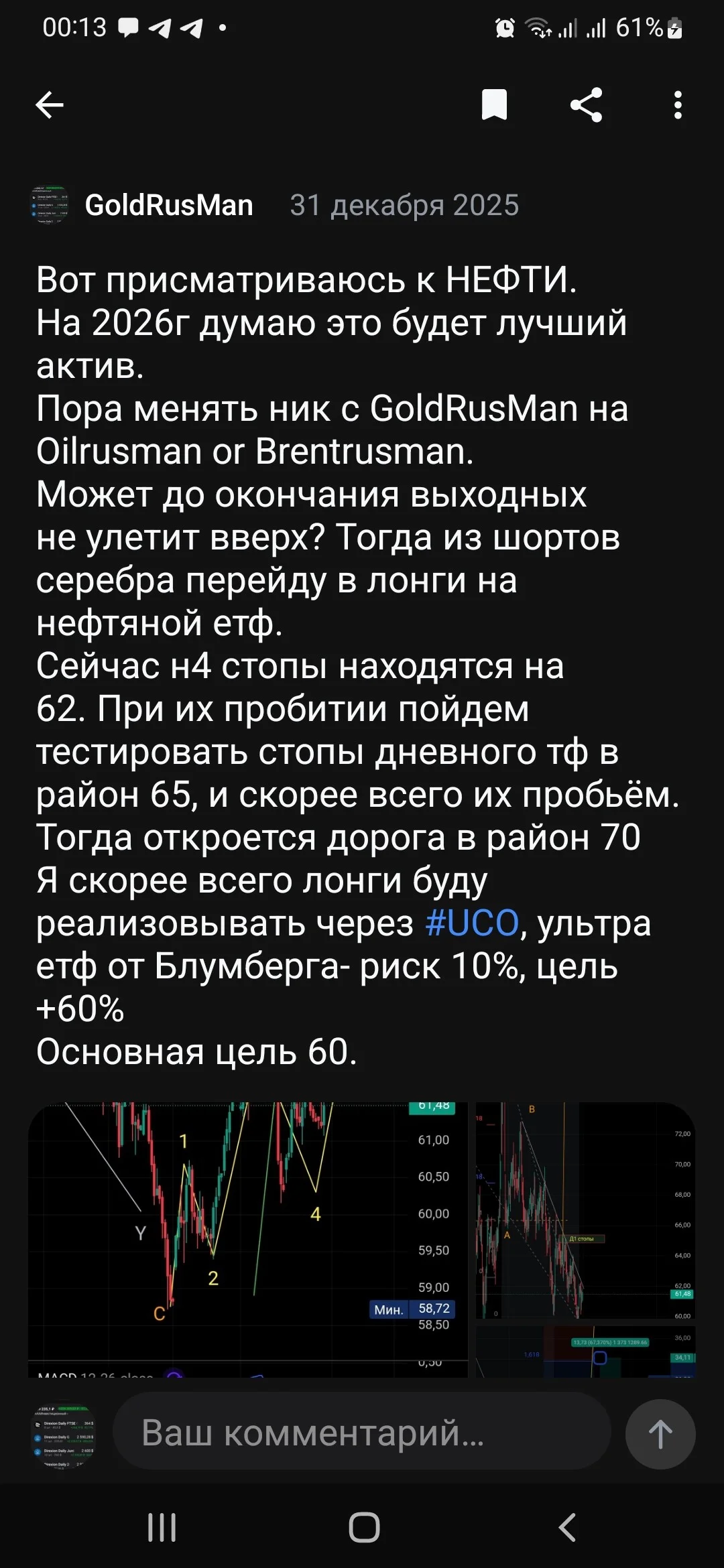Open the right chart image with price scale
Viewport: 724px width, 1568px height.
(585, 1239)
